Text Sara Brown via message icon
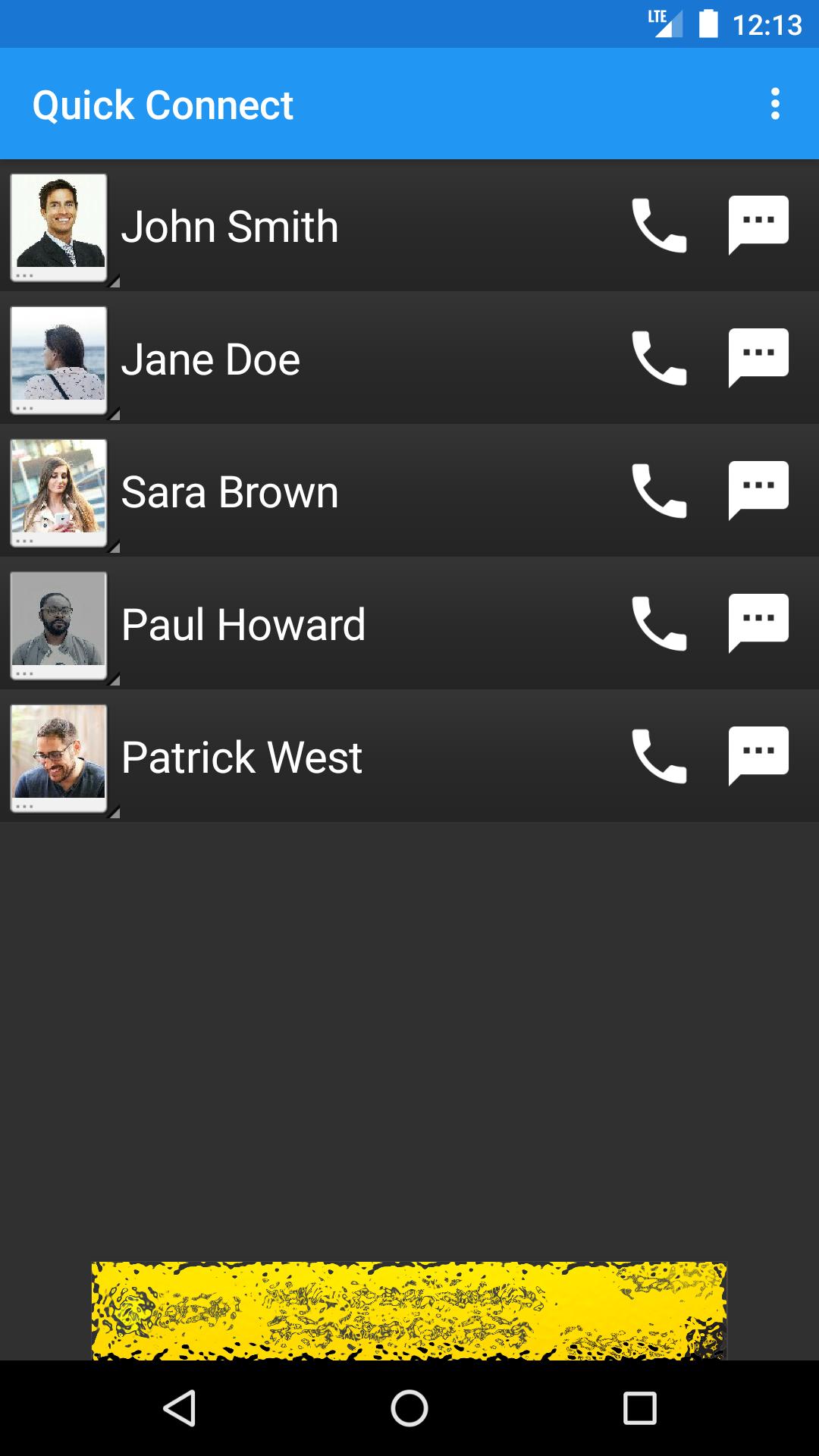This screenshot has width=819, height=1456. click(x=758, y=491)
